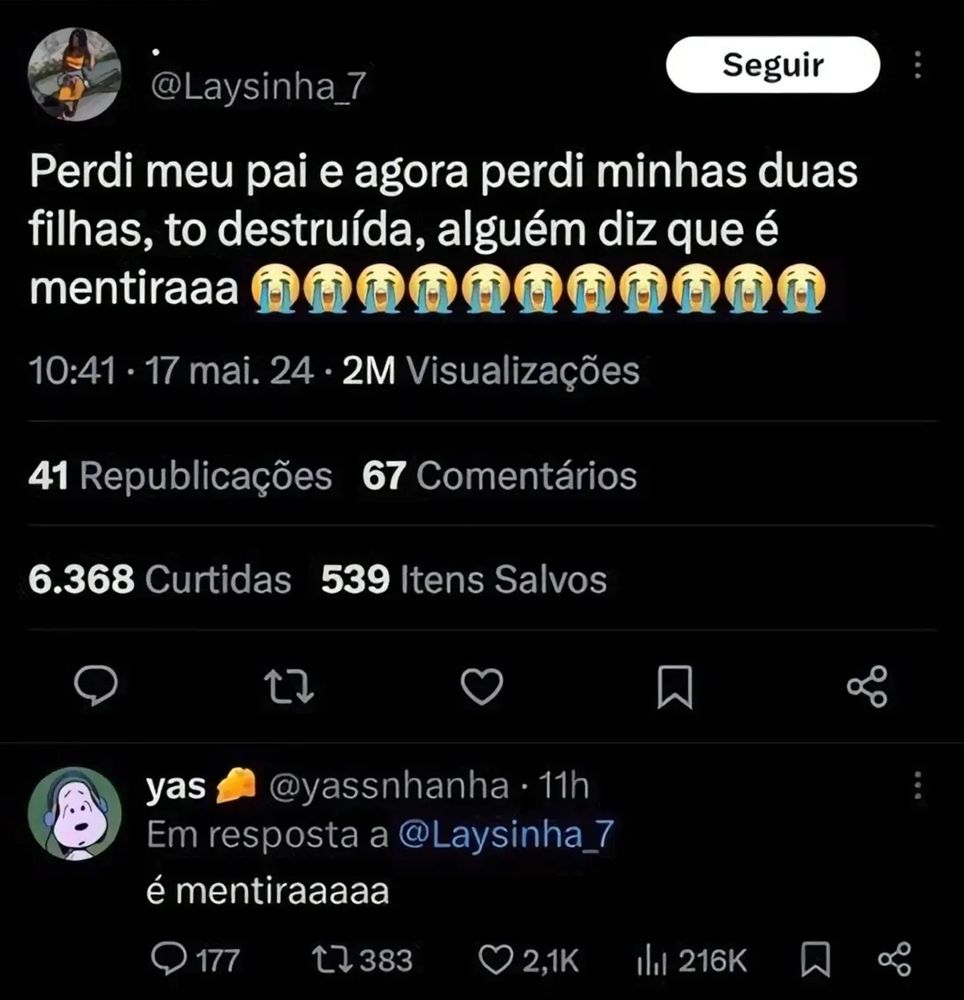Bookmark yas's reply
964x1000 pixels.
tap(816, 961)
